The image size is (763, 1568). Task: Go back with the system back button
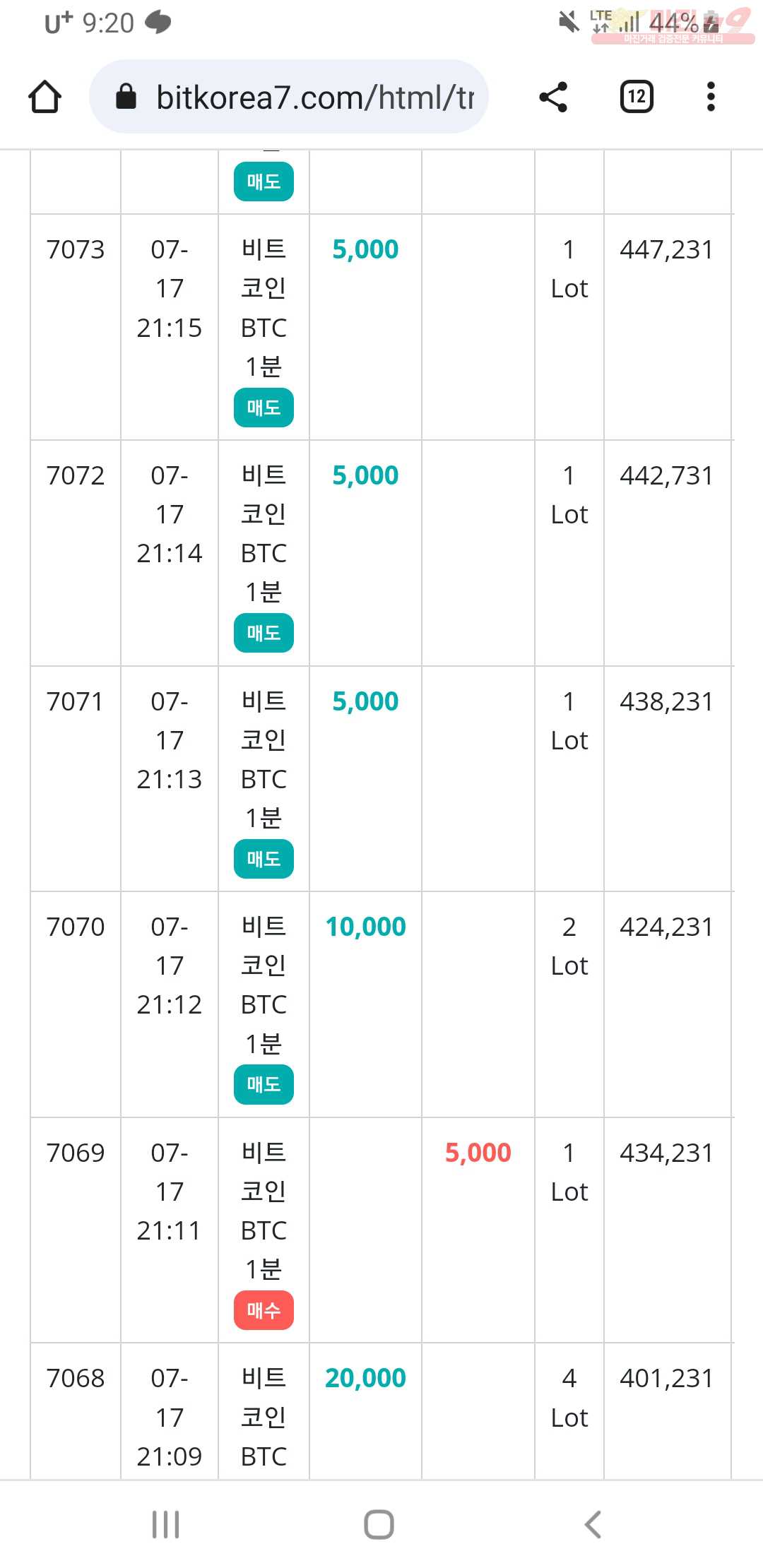pyautogui.click(x=593, y=1524)
